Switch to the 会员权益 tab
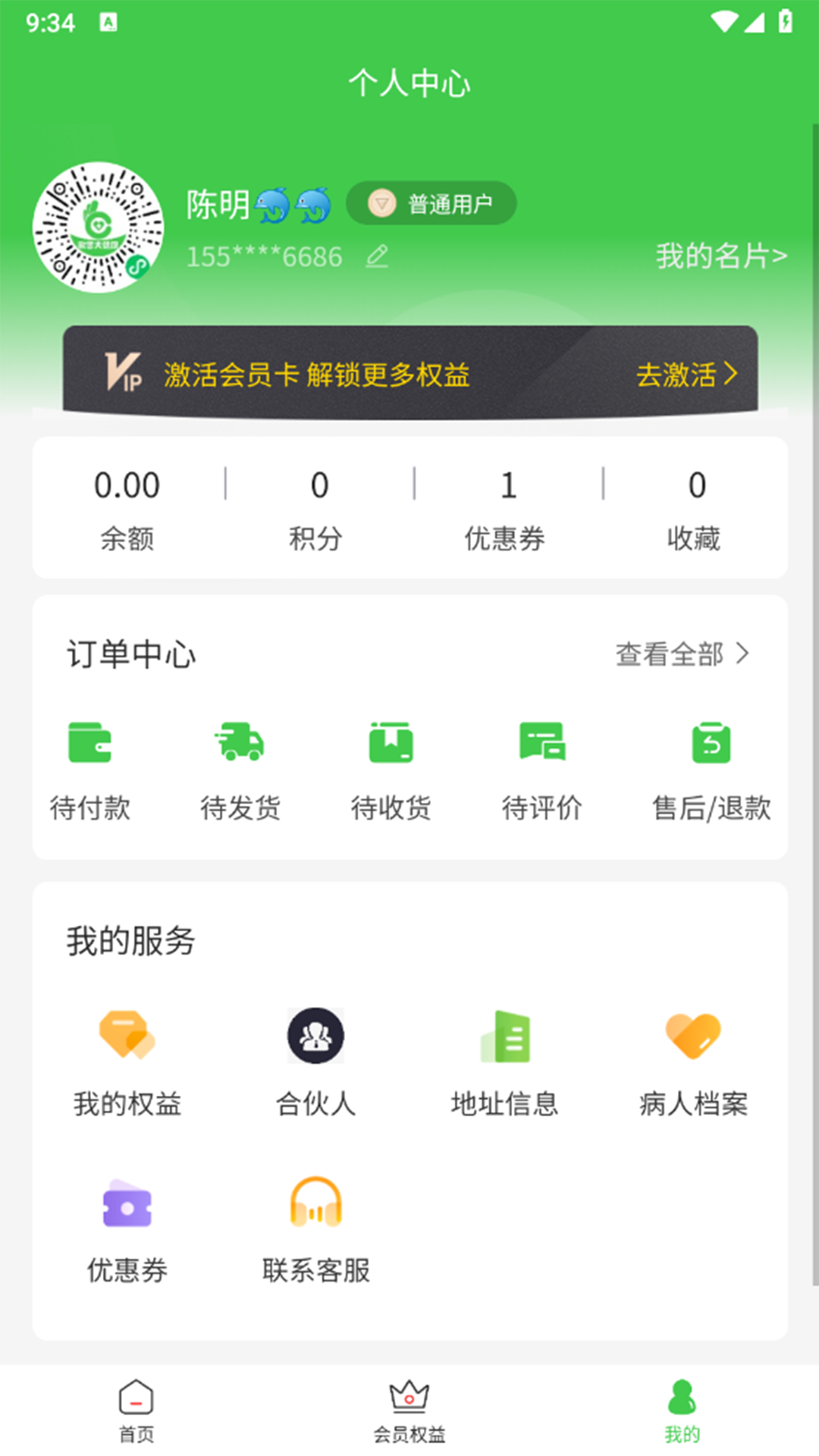The image size is (819, 1456). coord(409,1411)
